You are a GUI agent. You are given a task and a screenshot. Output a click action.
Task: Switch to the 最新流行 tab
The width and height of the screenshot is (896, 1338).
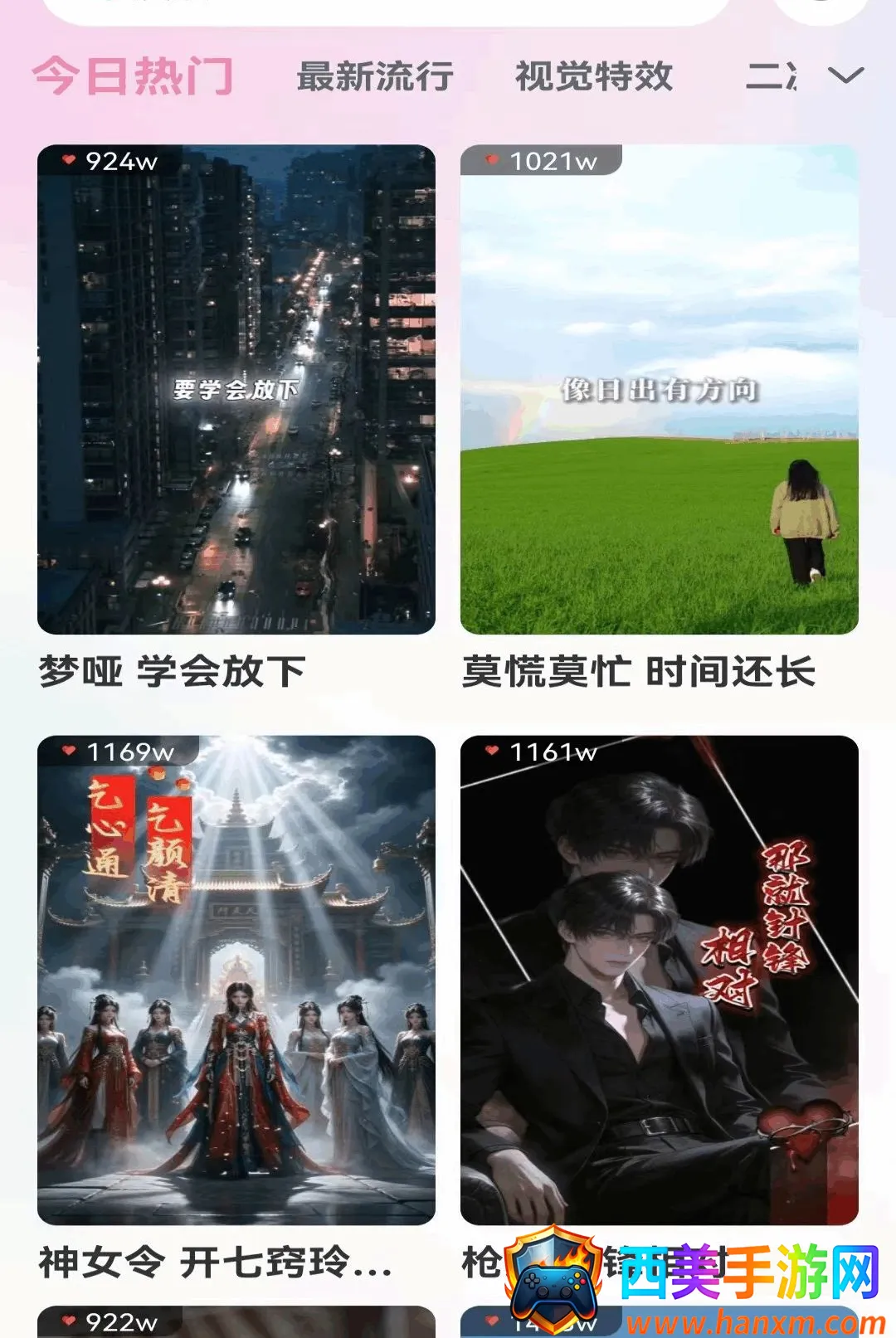tap(375, 76)
